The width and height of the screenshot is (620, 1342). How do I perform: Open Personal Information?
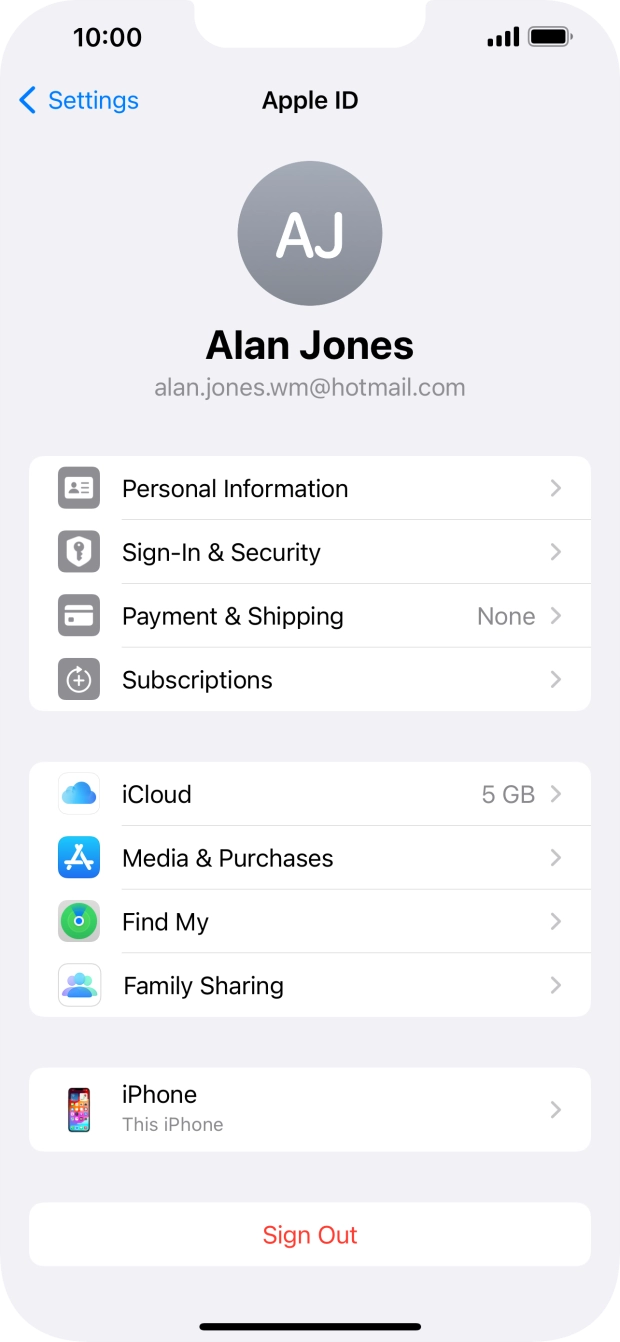pyautogui.click(x=310, y=488)
